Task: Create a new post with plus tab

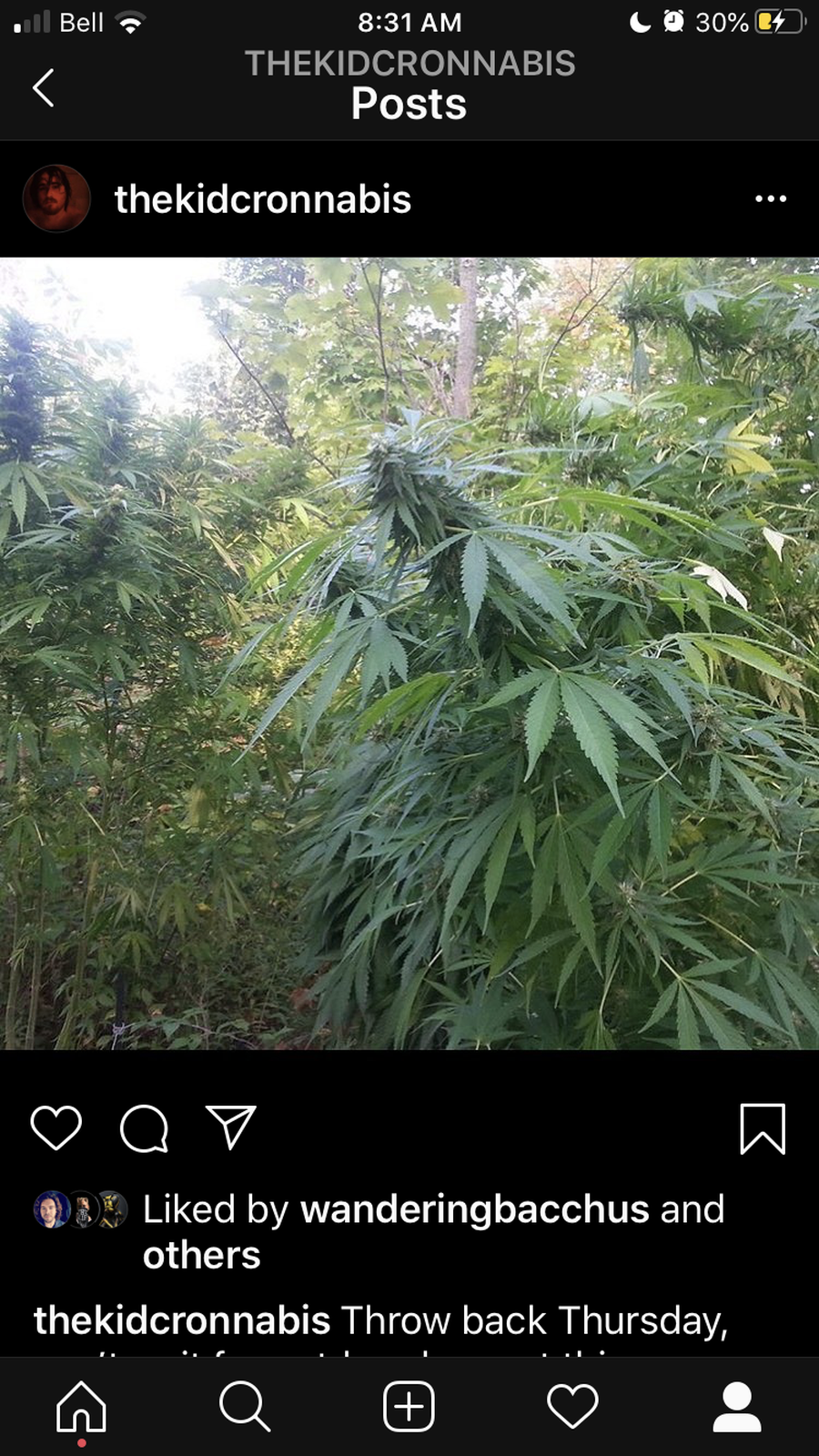Action: 409,1406
